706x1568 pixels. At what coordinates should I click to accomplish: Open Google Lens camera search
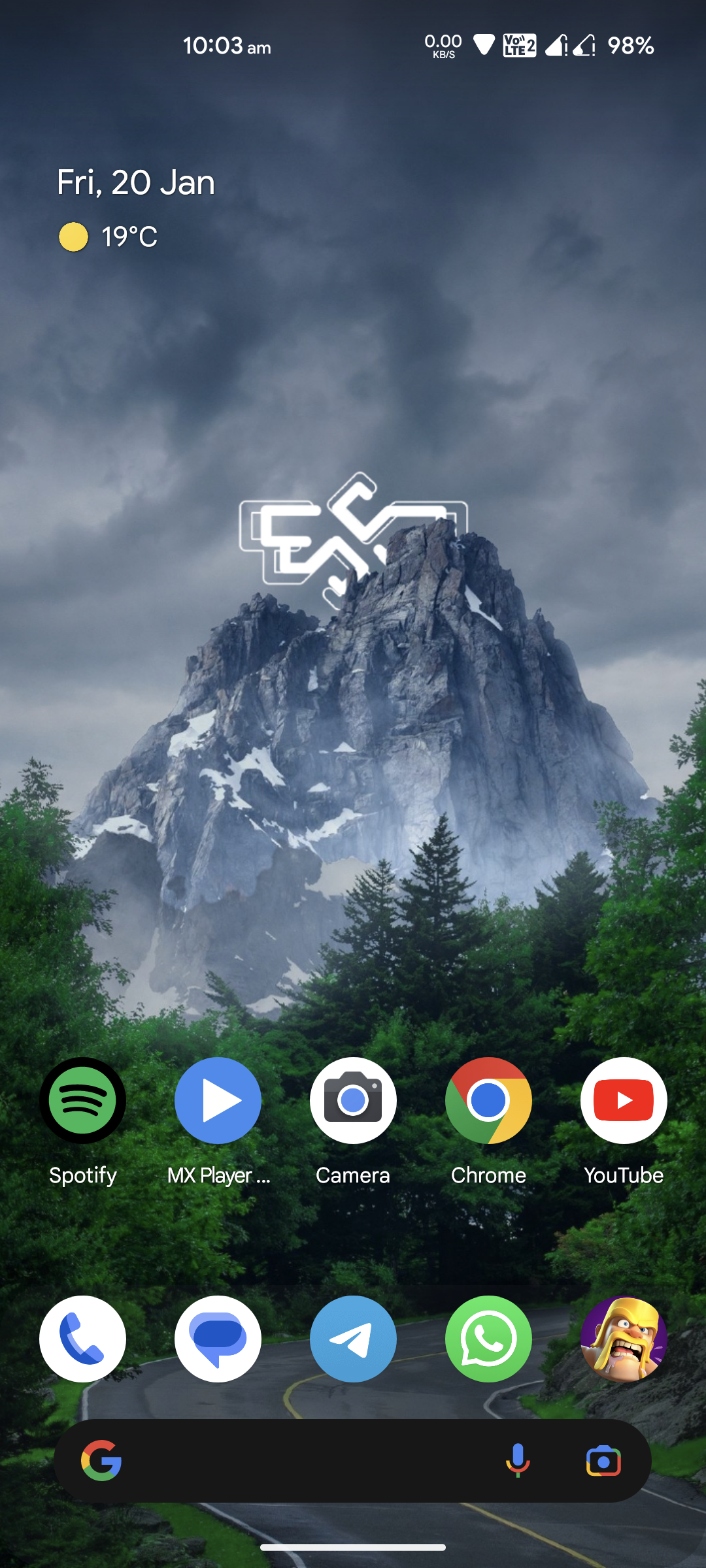click(603, 1461)
